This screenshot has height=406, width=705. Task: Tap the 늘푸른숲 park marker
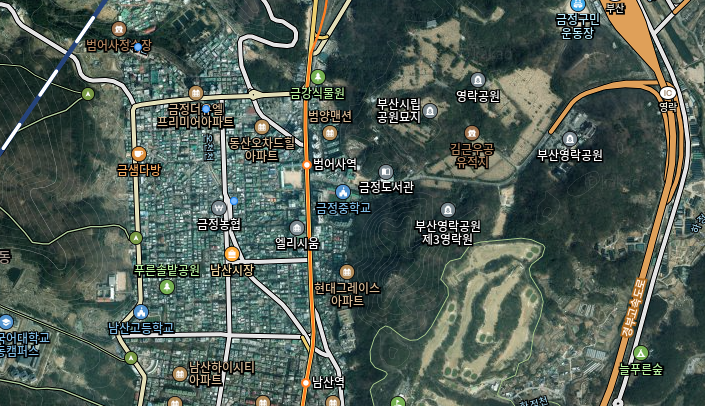coord(640,353)
